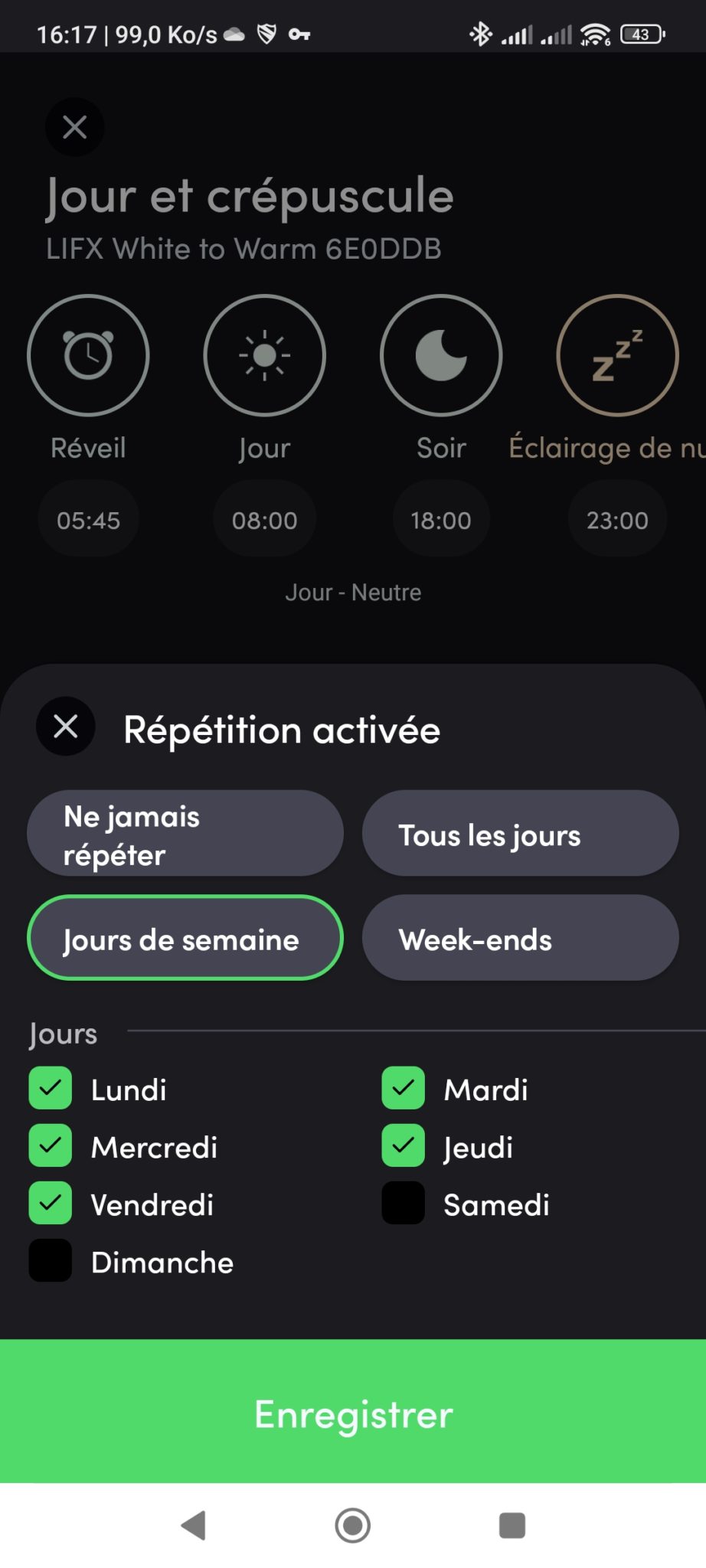Disable the Jeudi checkbox
706x1568 pixels.
pos(404,1145)
